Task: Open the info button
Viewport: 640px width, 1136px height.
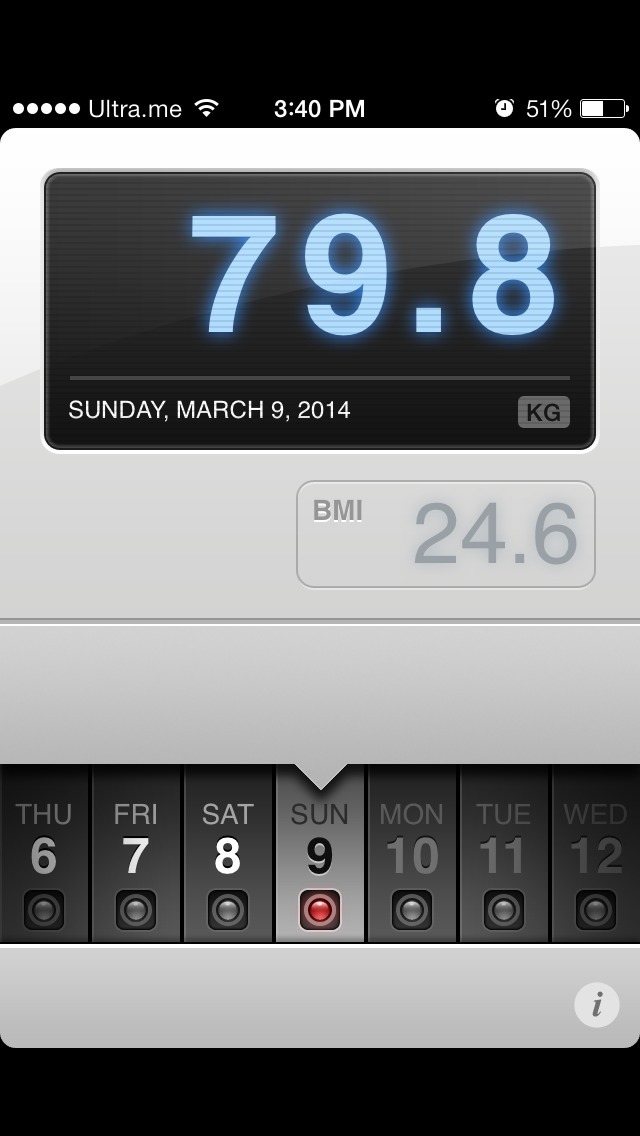Action: 597,1004
